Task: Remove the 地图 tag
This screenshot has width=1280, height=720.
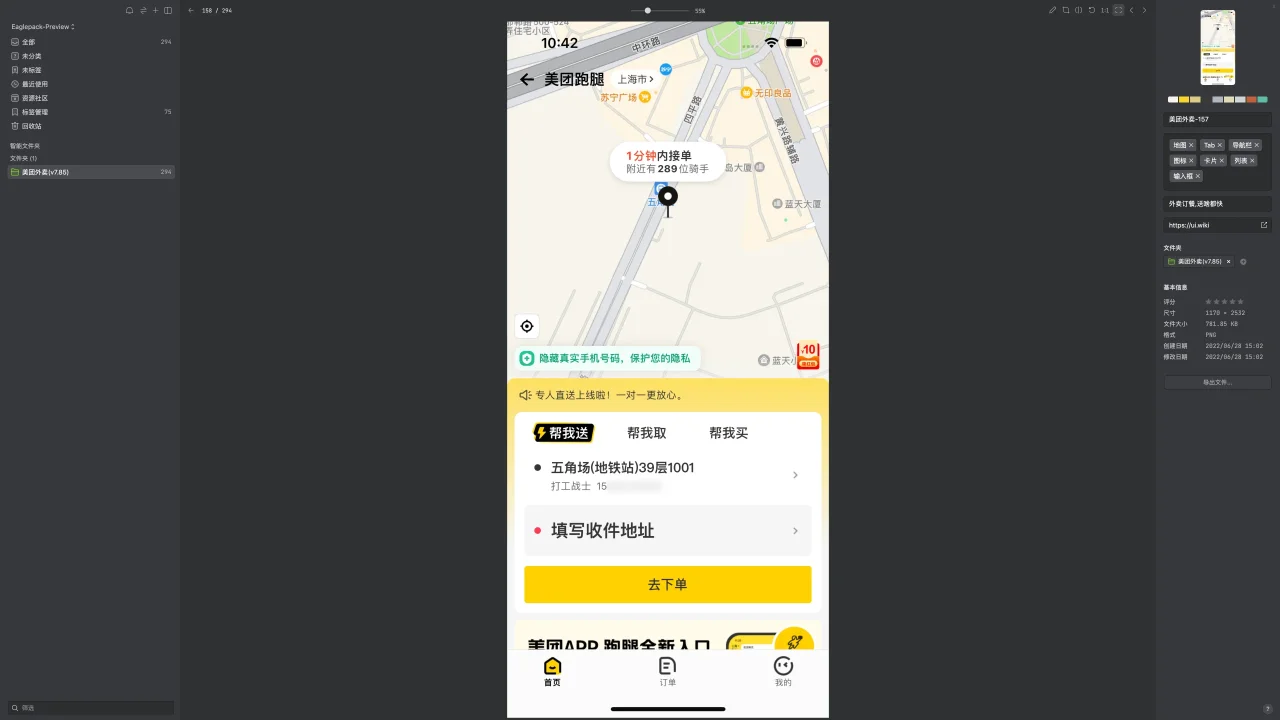Action: tap(1191, 145)
